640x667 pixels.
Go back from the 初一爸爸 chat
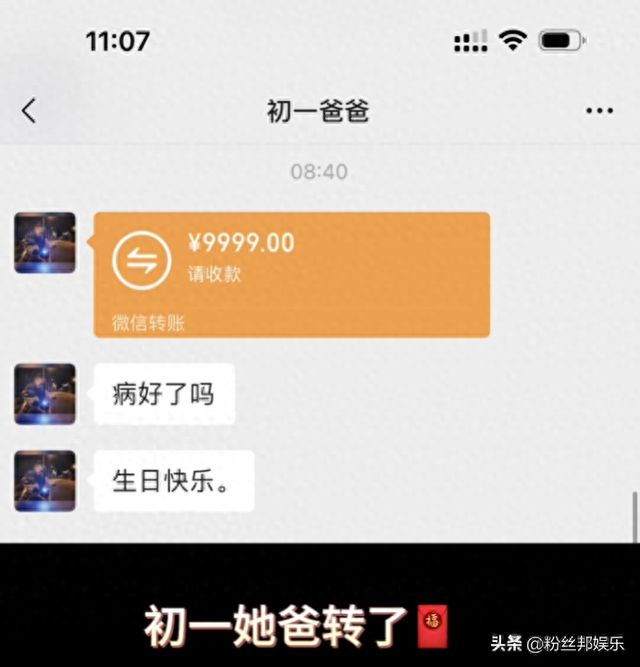pyautogui.click(x=29, y=111)
